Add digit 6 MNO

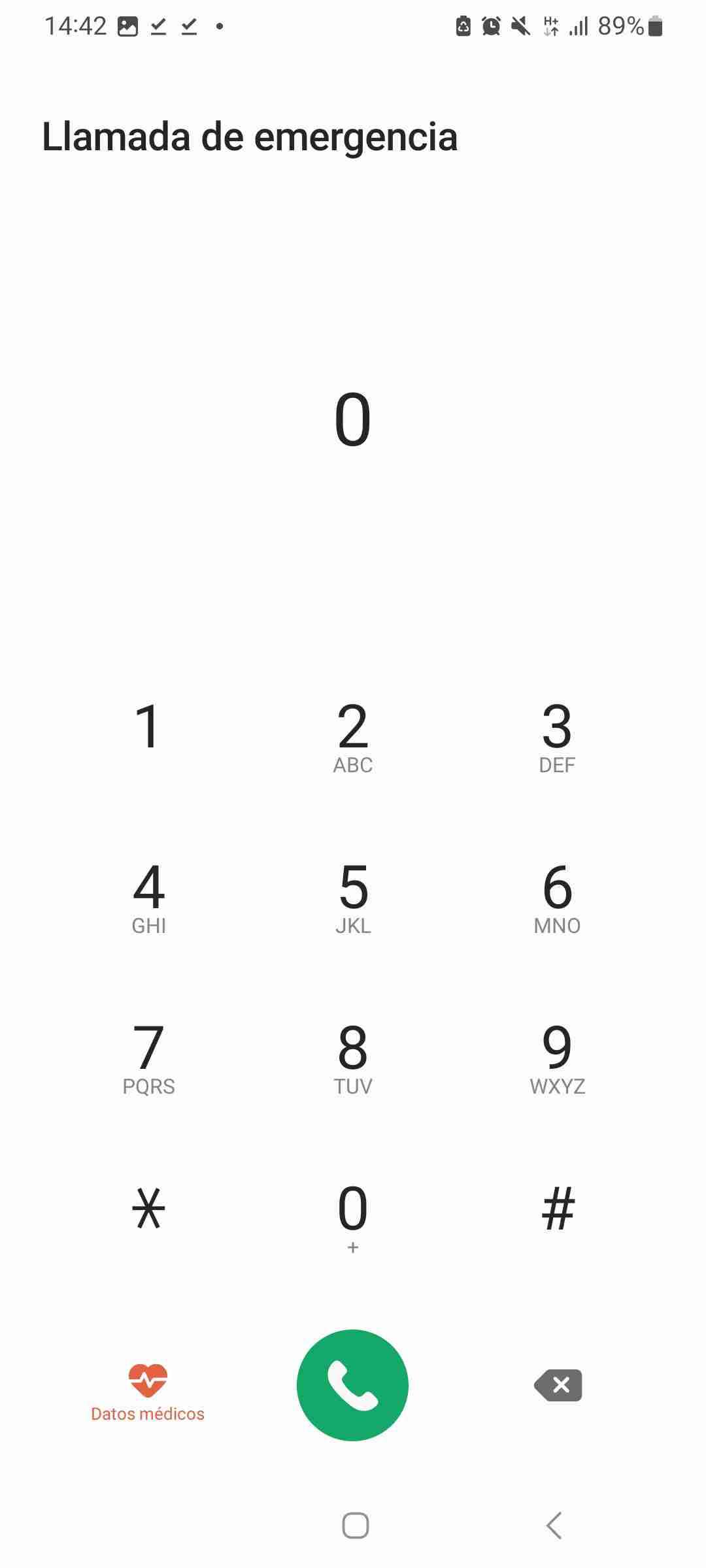tap(557, 897)
